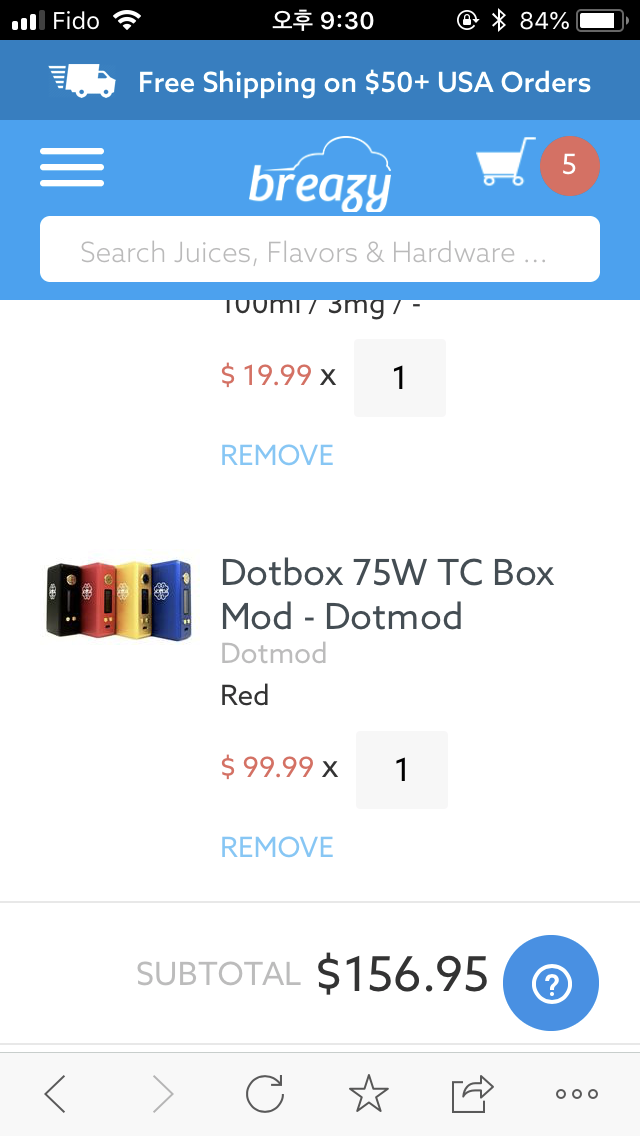Bookmark this page with the star

(368, 1094)
